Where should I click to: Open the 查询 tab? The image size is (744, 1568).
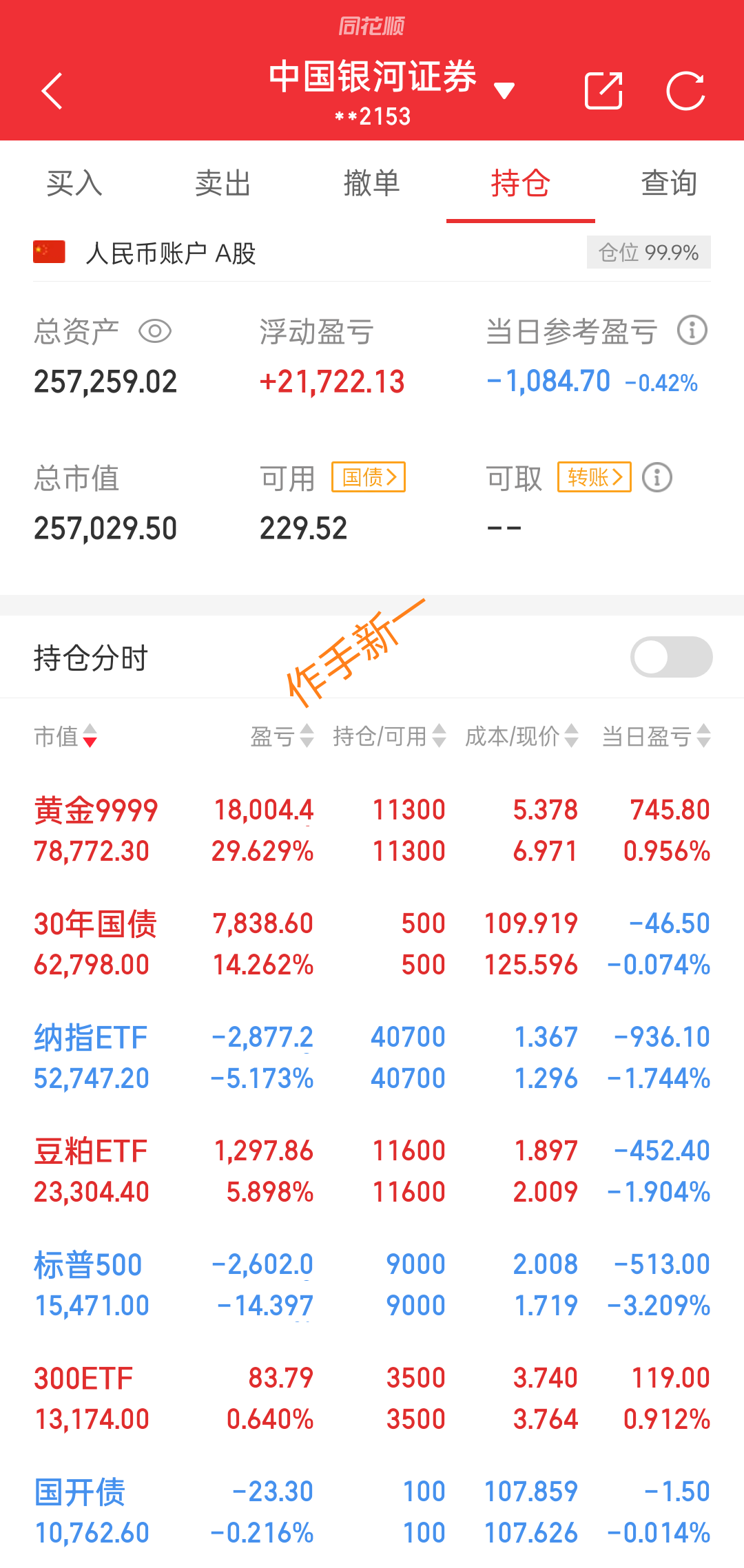point(669,183)
